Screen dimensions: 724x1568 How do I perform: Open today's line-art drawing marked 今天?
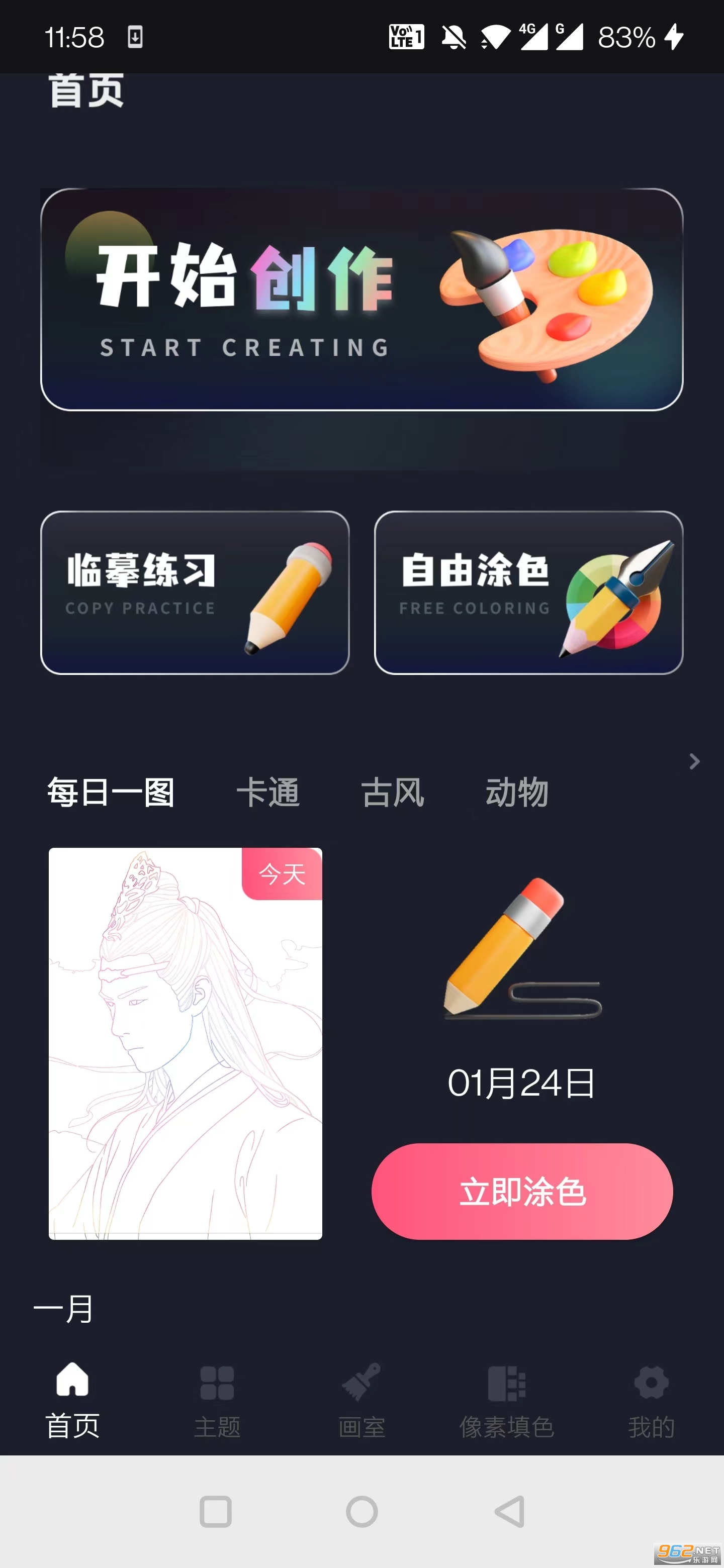pos(185,1043)
